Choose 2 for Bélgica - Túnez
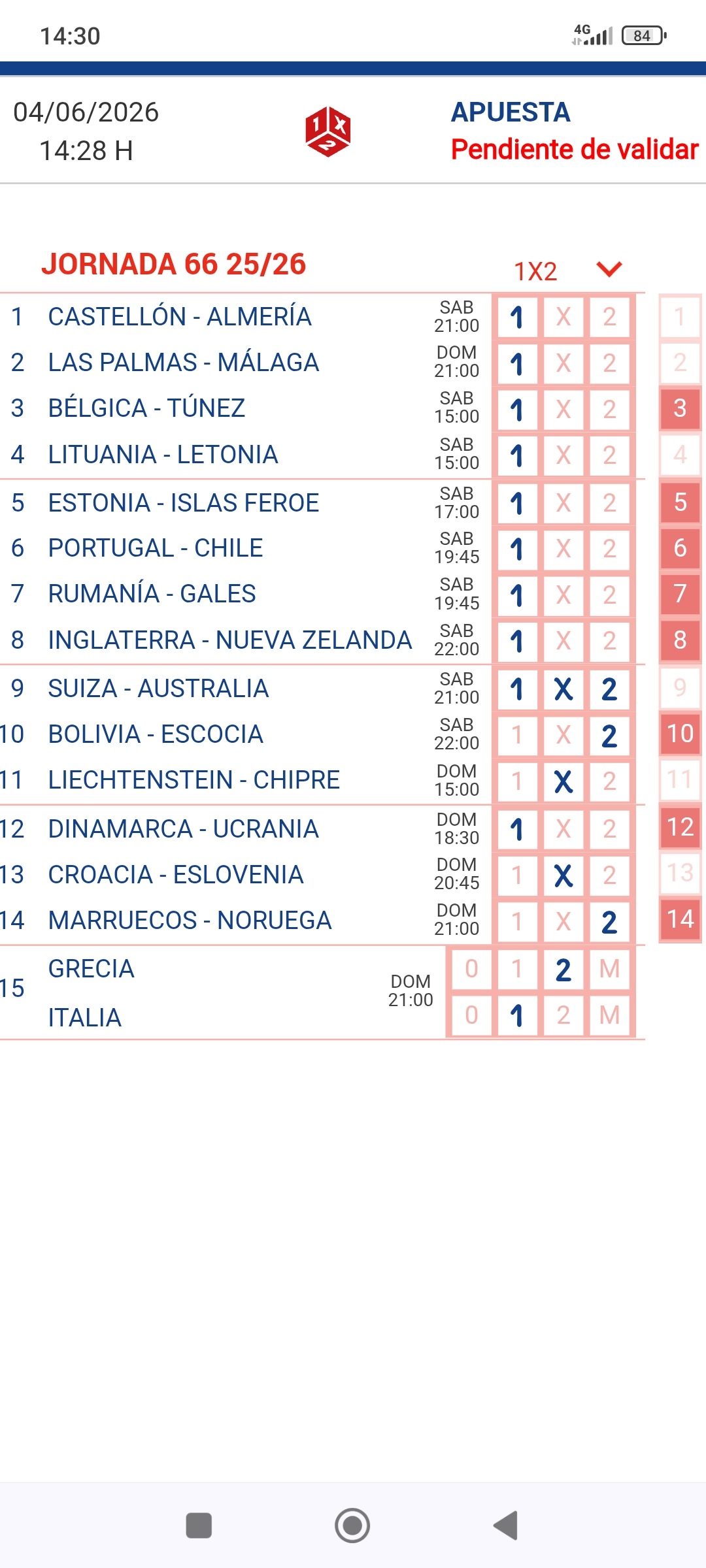The width and height of the screenshot is (706, 1568). click(609, 410)
